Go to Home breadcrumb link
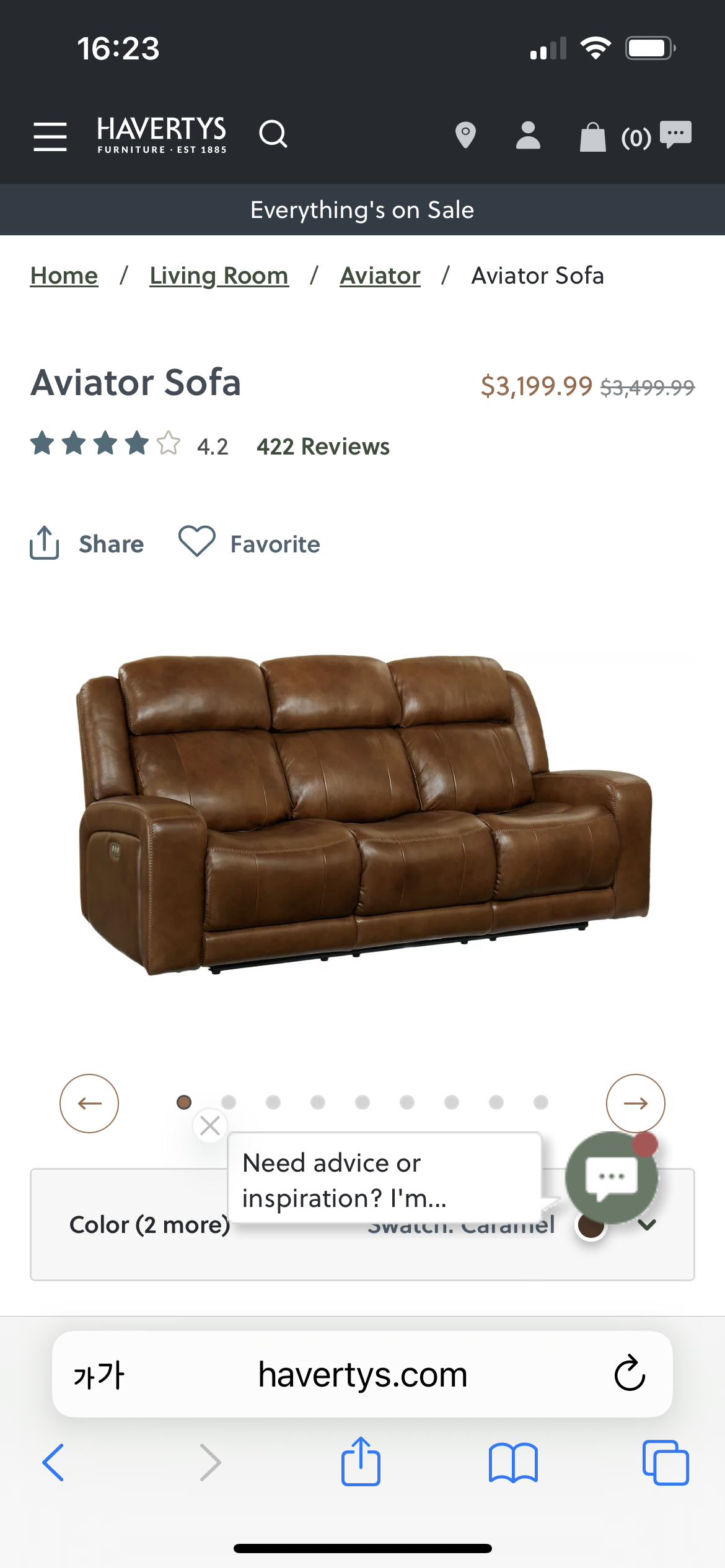 [64, 276]
